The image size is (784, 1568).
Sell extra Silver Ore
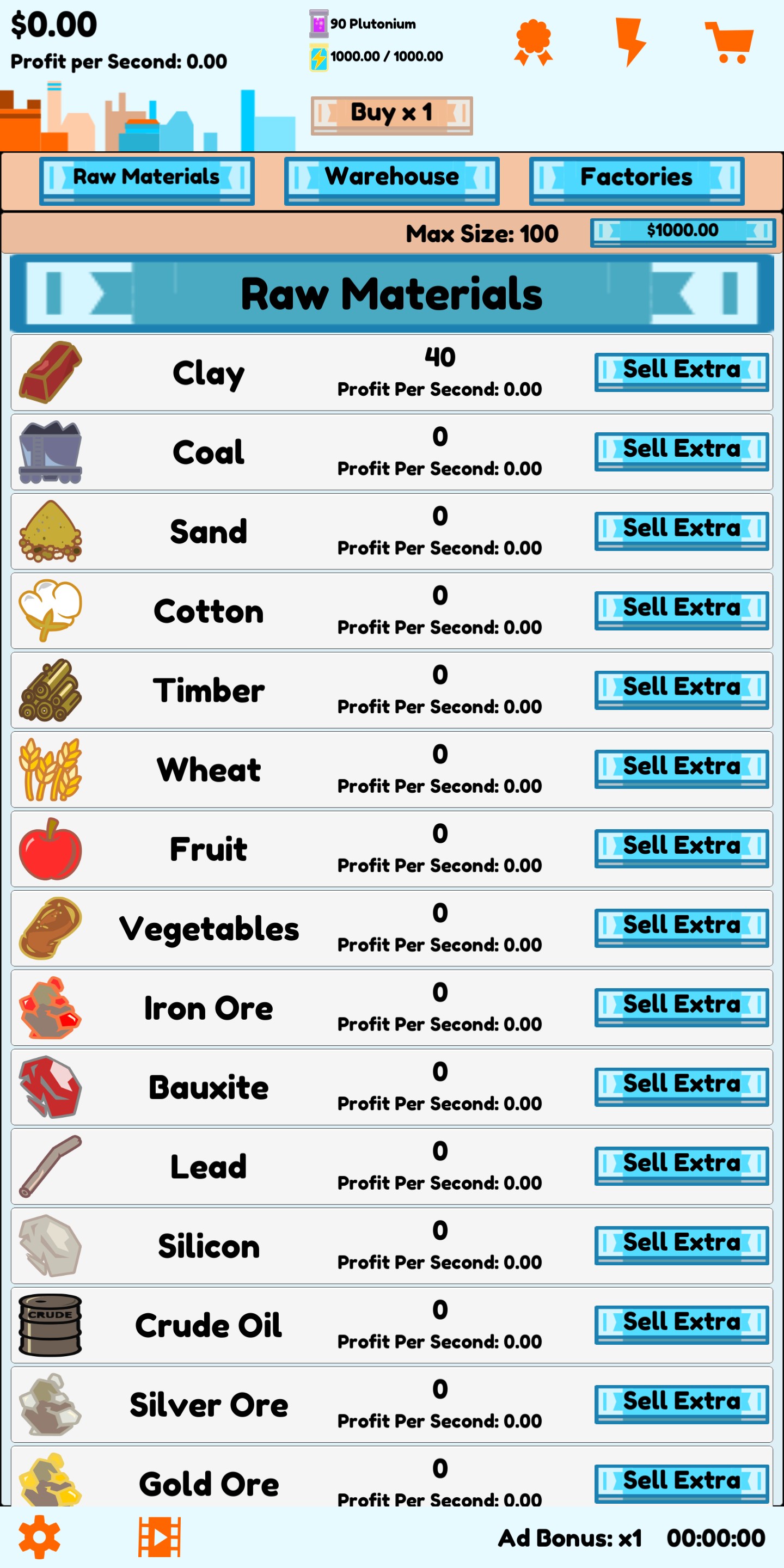click(681, 1404)
